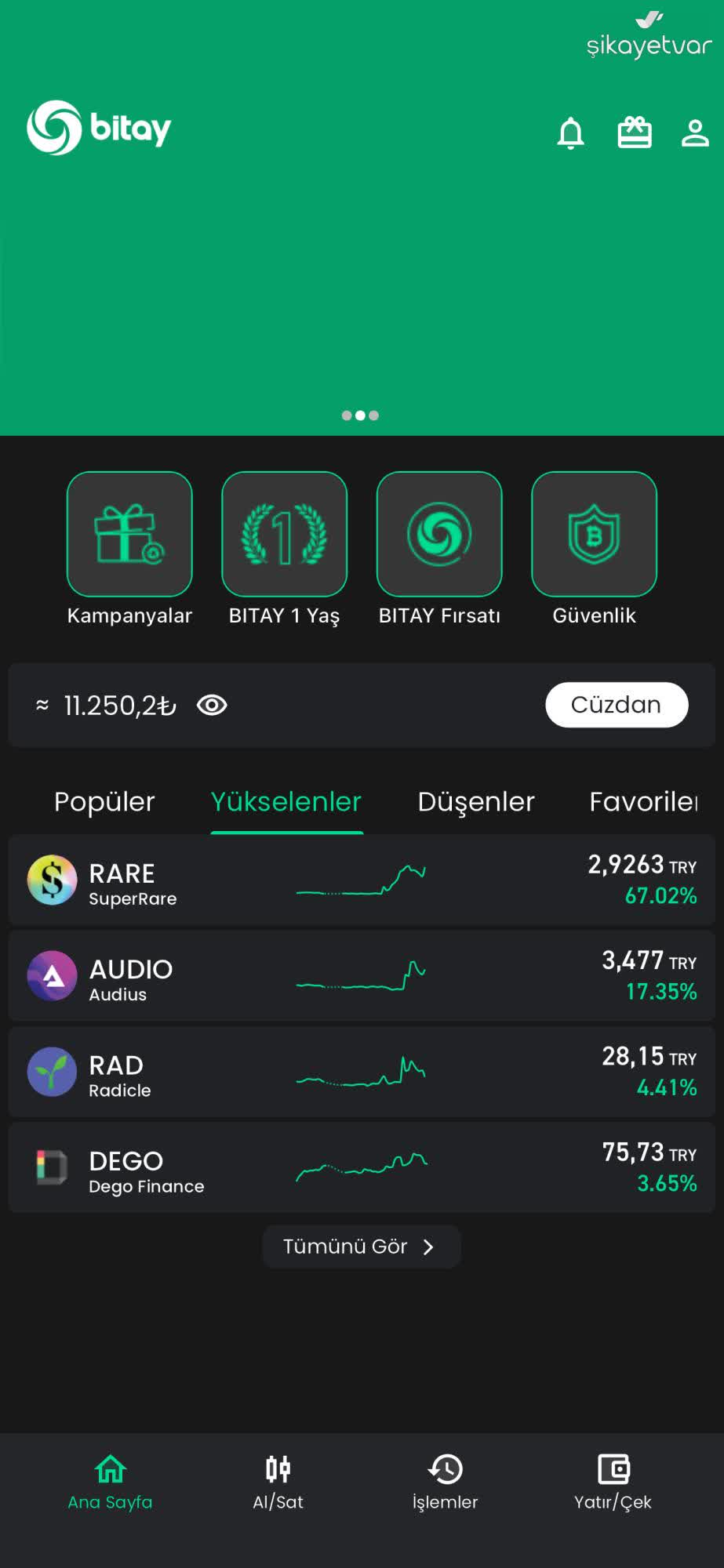Open the Cüzdan wallet button
The image size is (724, 1568).
point(617,705)
